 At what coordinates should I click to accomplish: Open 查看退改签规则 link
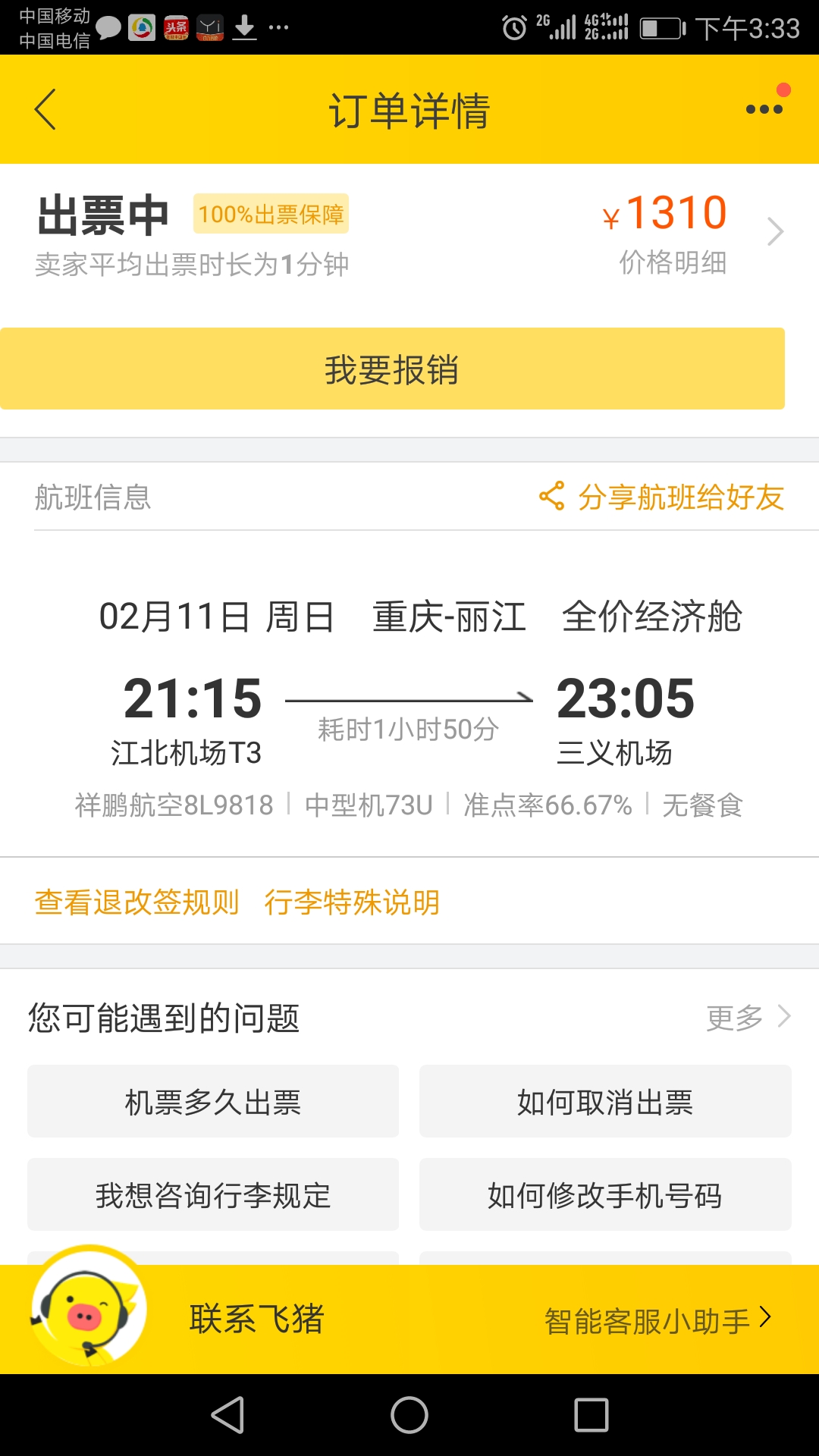(x=137, y=902)
